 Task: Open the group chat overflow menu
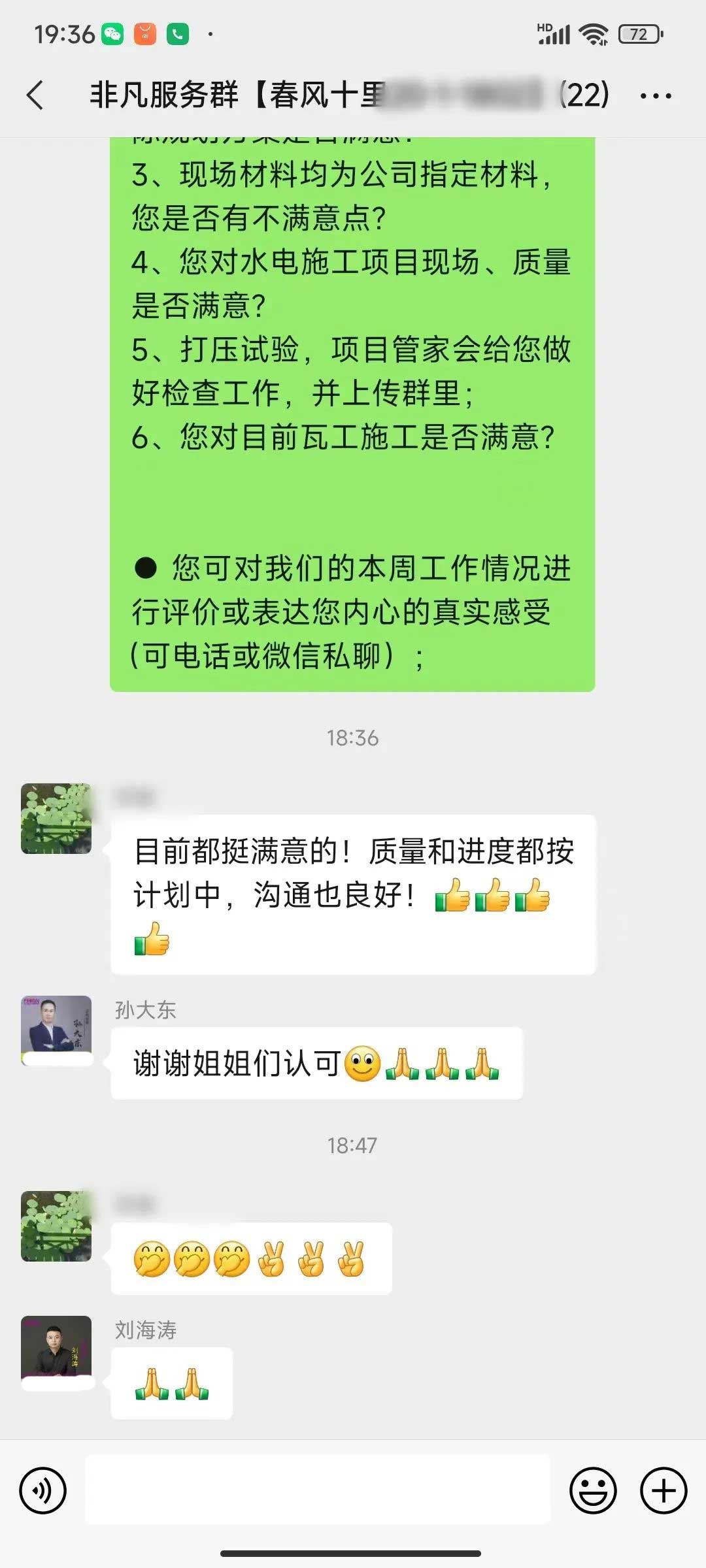pos(655,96)
